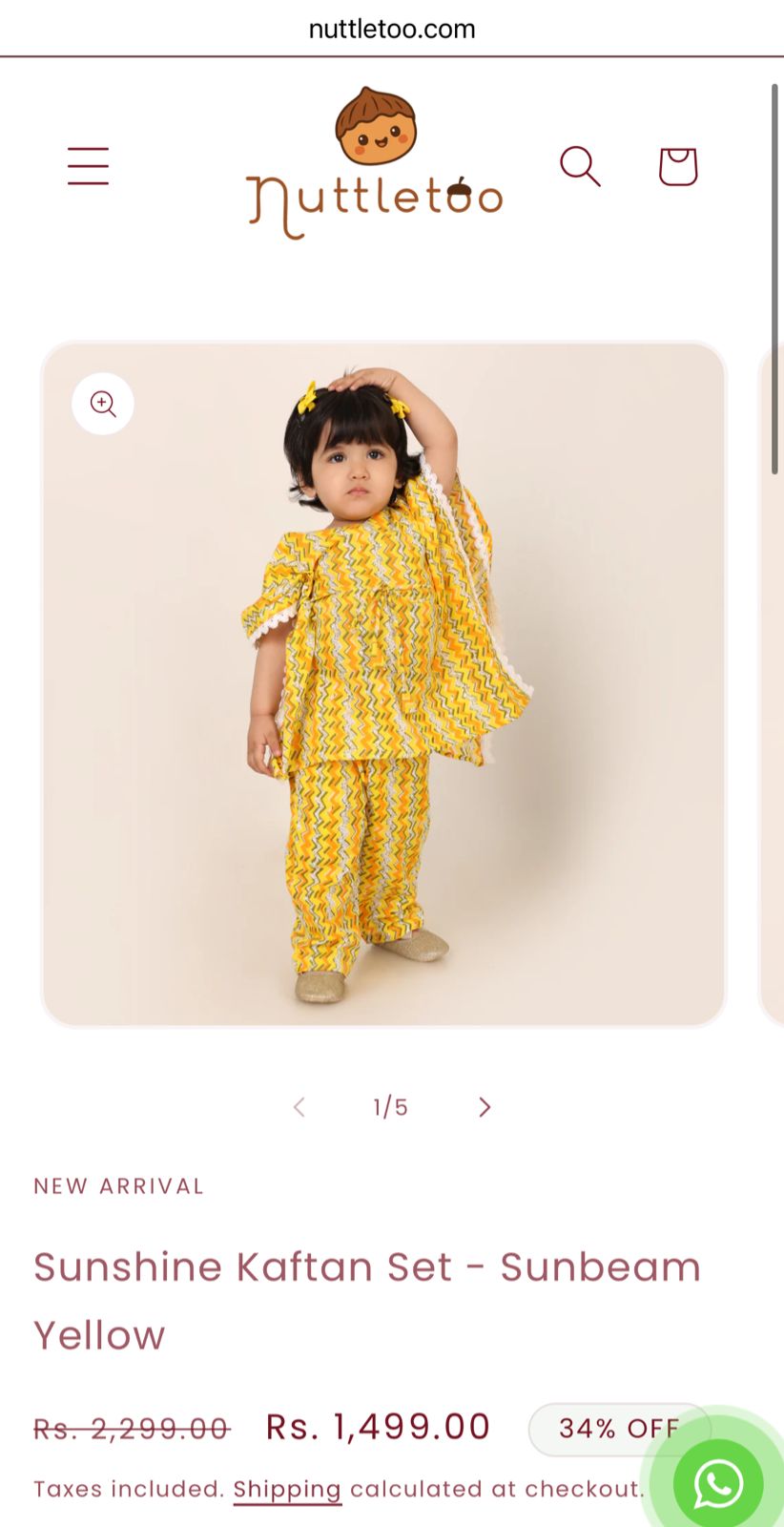The width and height of the screenshot is (784, 1527).
Task: Open the hamburger navigation menu
Action: (88, 166)
